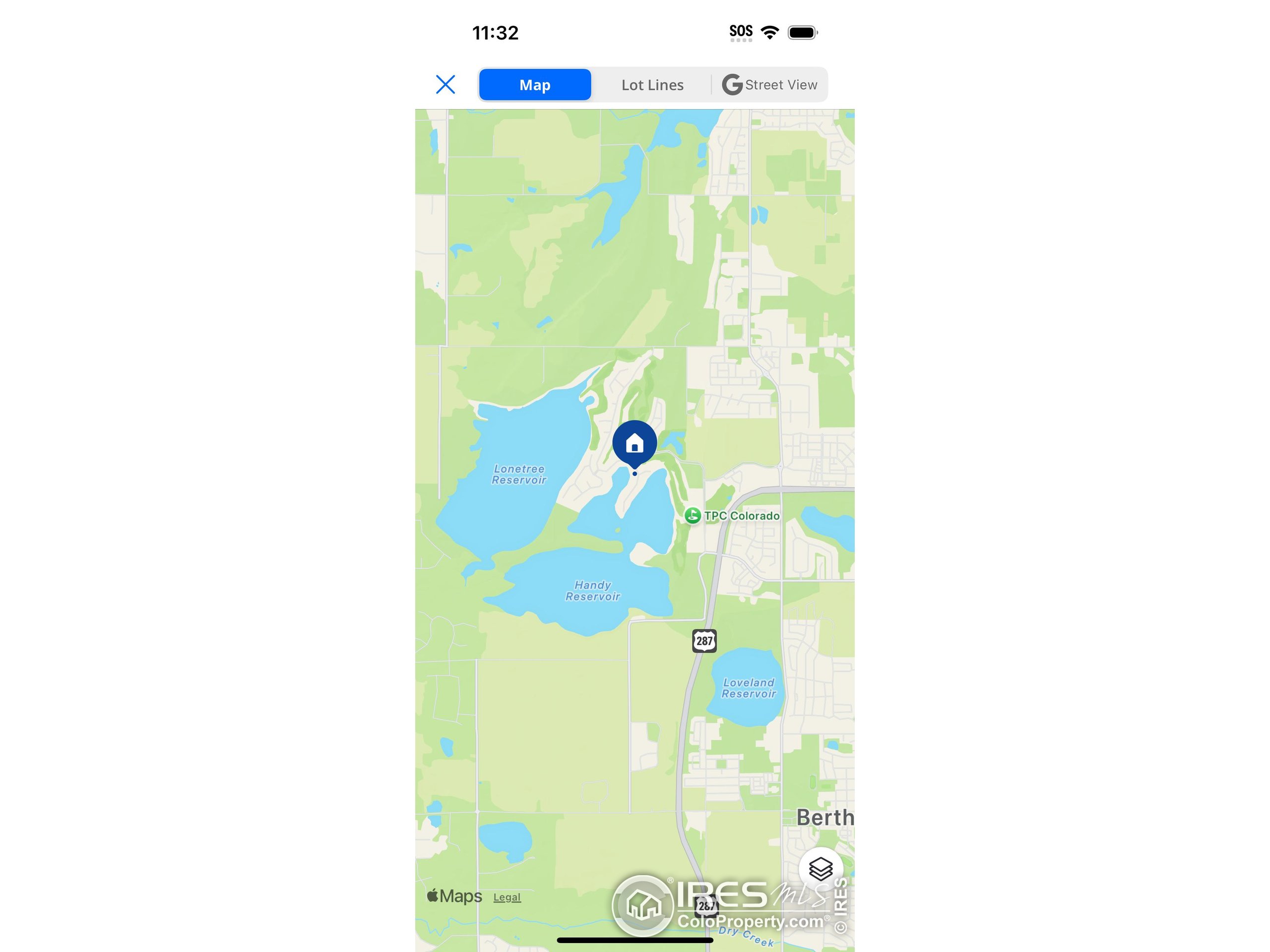Open the Legal link
The image size is (1270, 952).
point(507,897)
